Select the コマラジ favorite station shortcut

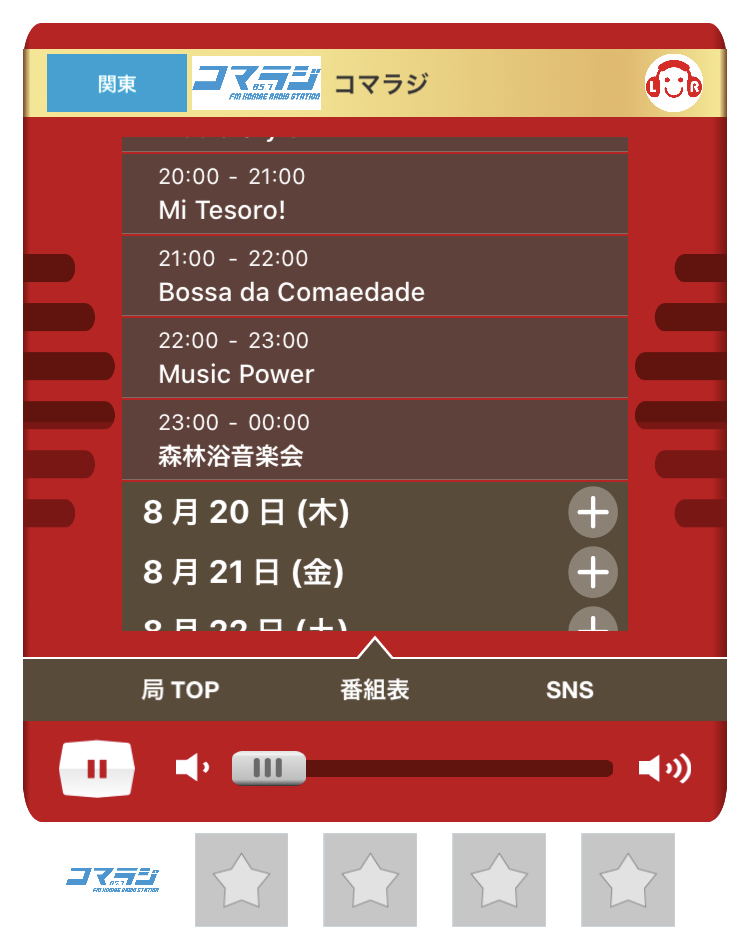[113, 880]
